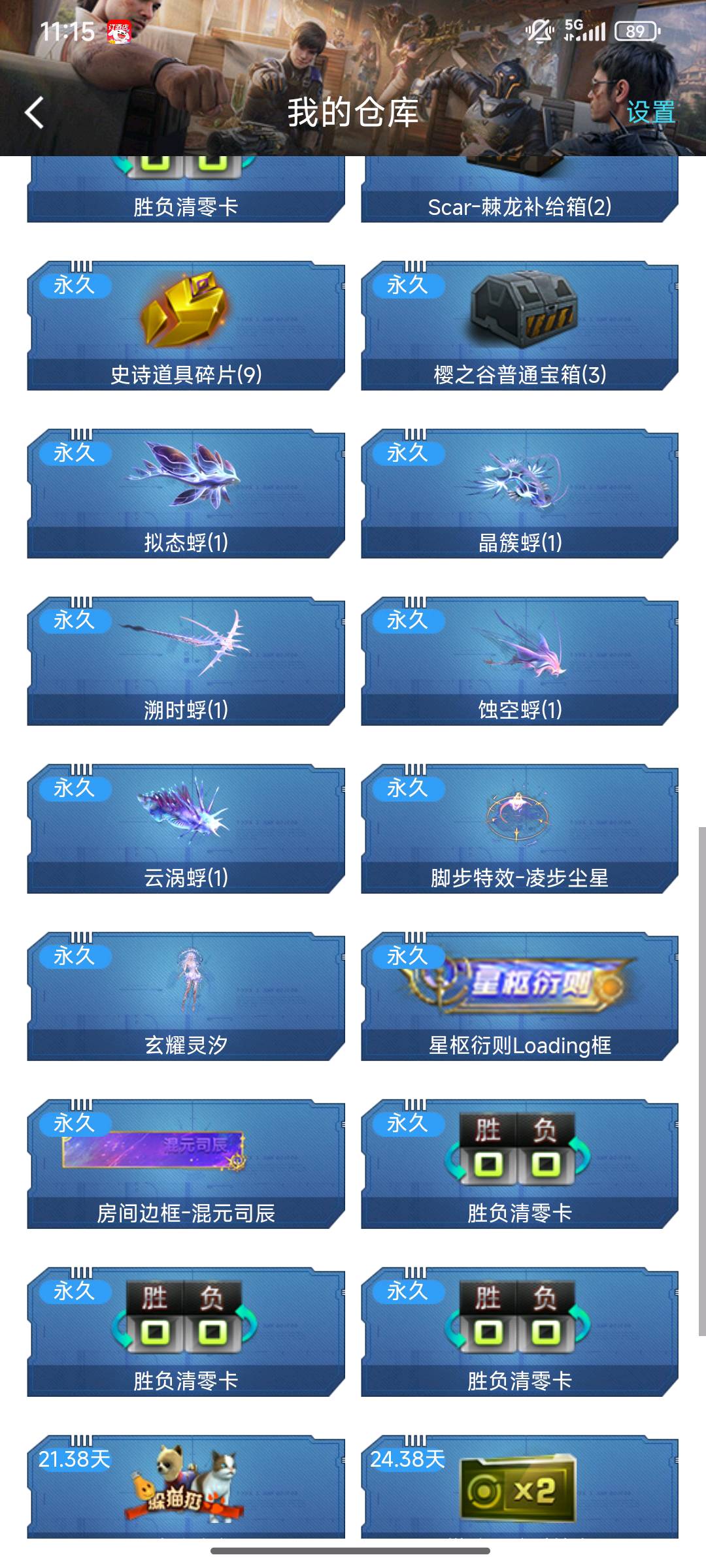This screenshot has width=706, height=1568.
Task: Open the Scar-棘龙补给箱 item card
Action: [x=520, y=189]
